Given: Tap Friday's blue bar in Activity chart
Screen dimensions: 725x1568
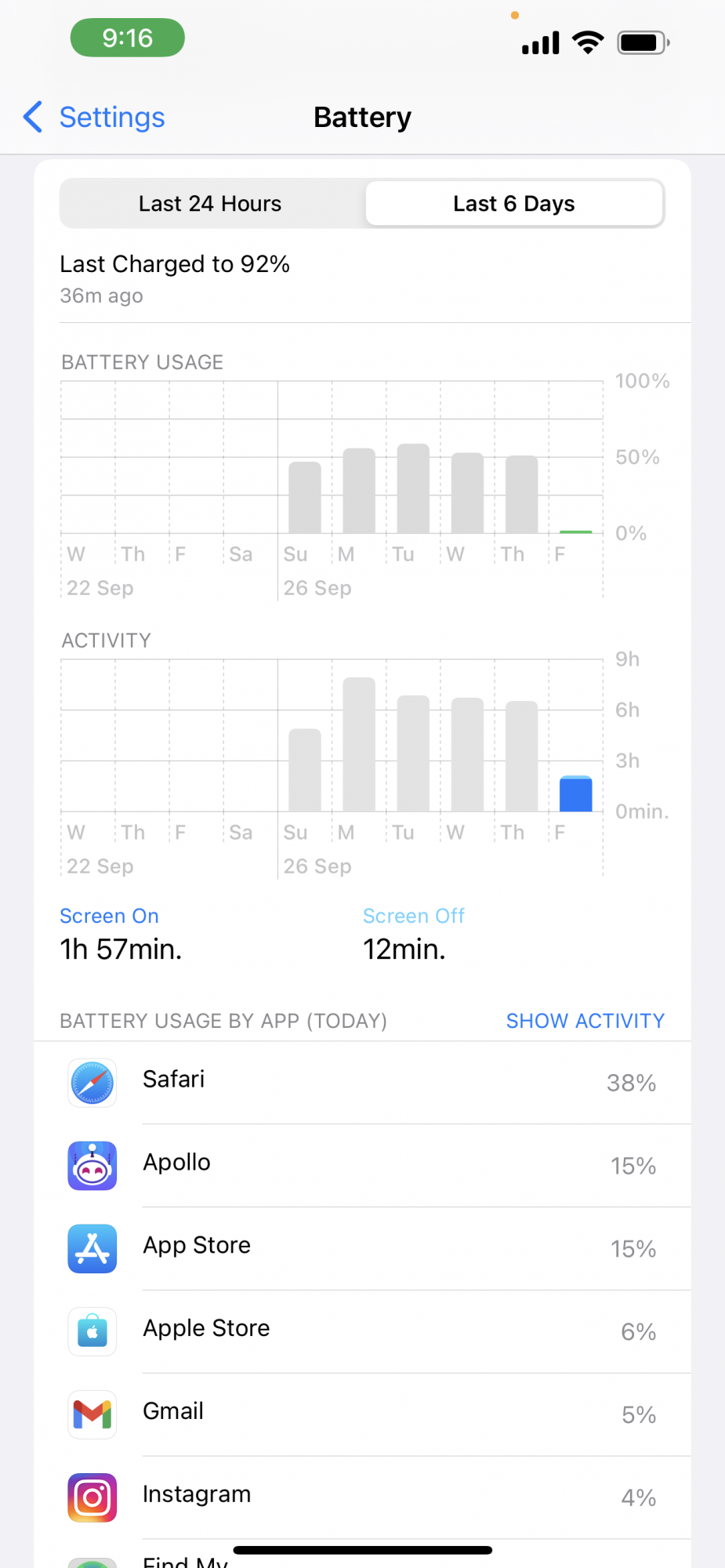Looking at the screenshot, I should click(576, 794).
